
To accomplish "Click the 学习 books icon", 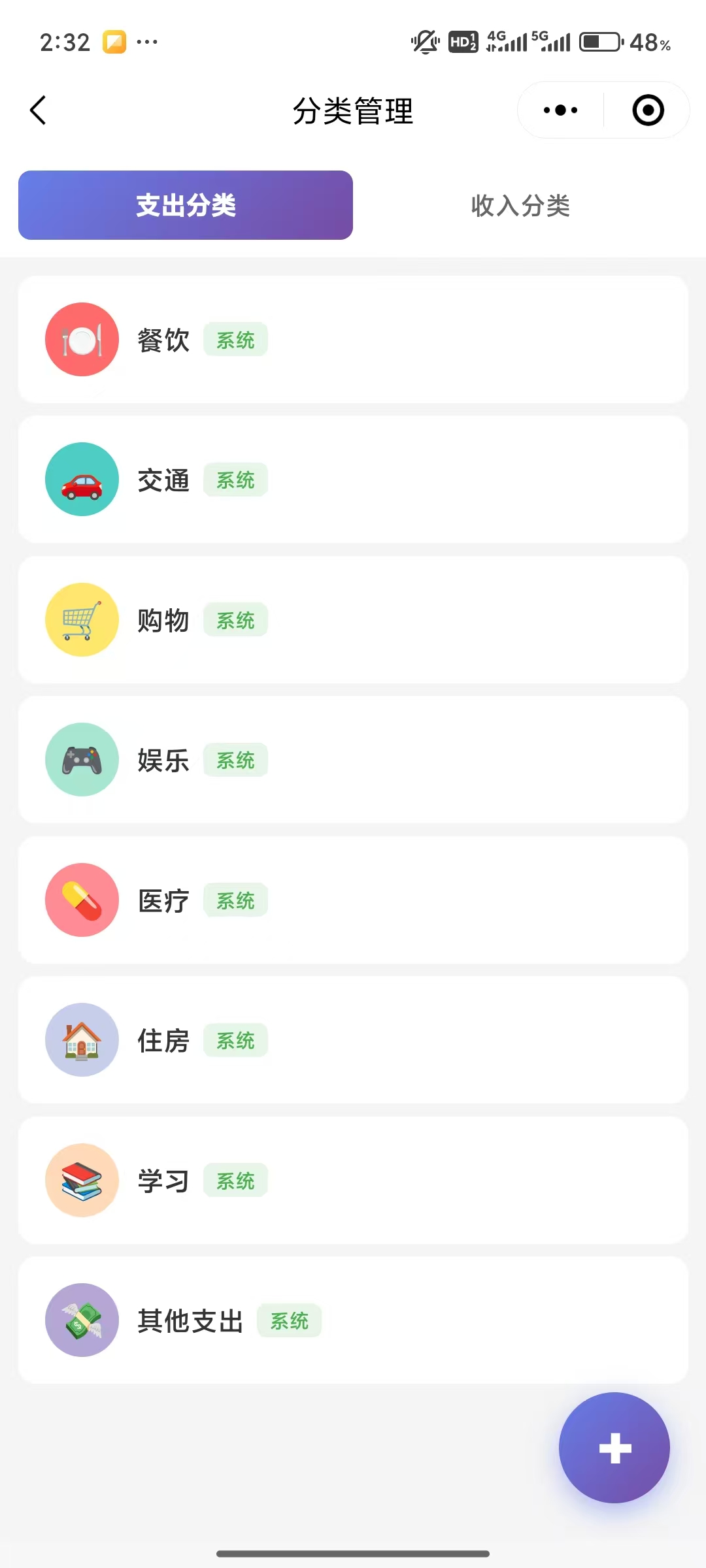I will (x=81, y=1180).
